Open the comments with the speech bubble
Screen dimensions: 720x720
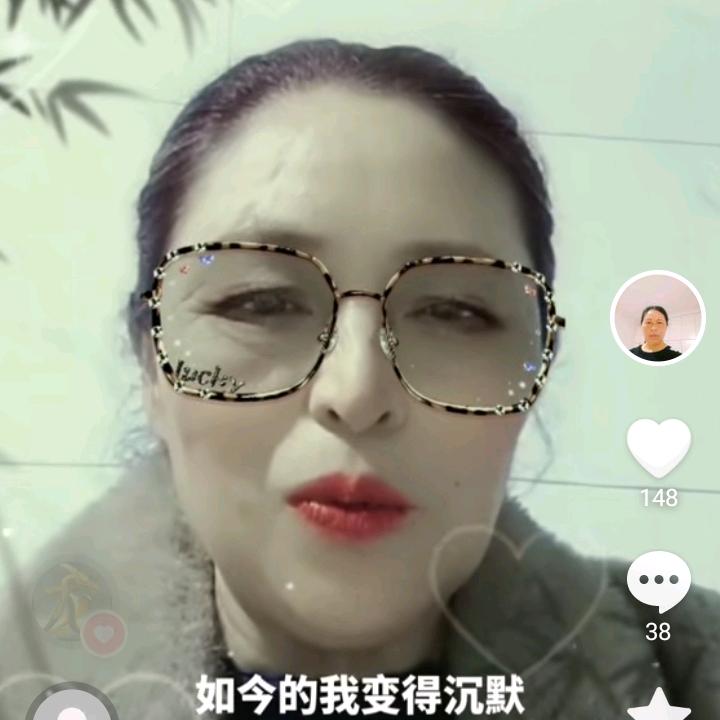click(x=658, y=582)
